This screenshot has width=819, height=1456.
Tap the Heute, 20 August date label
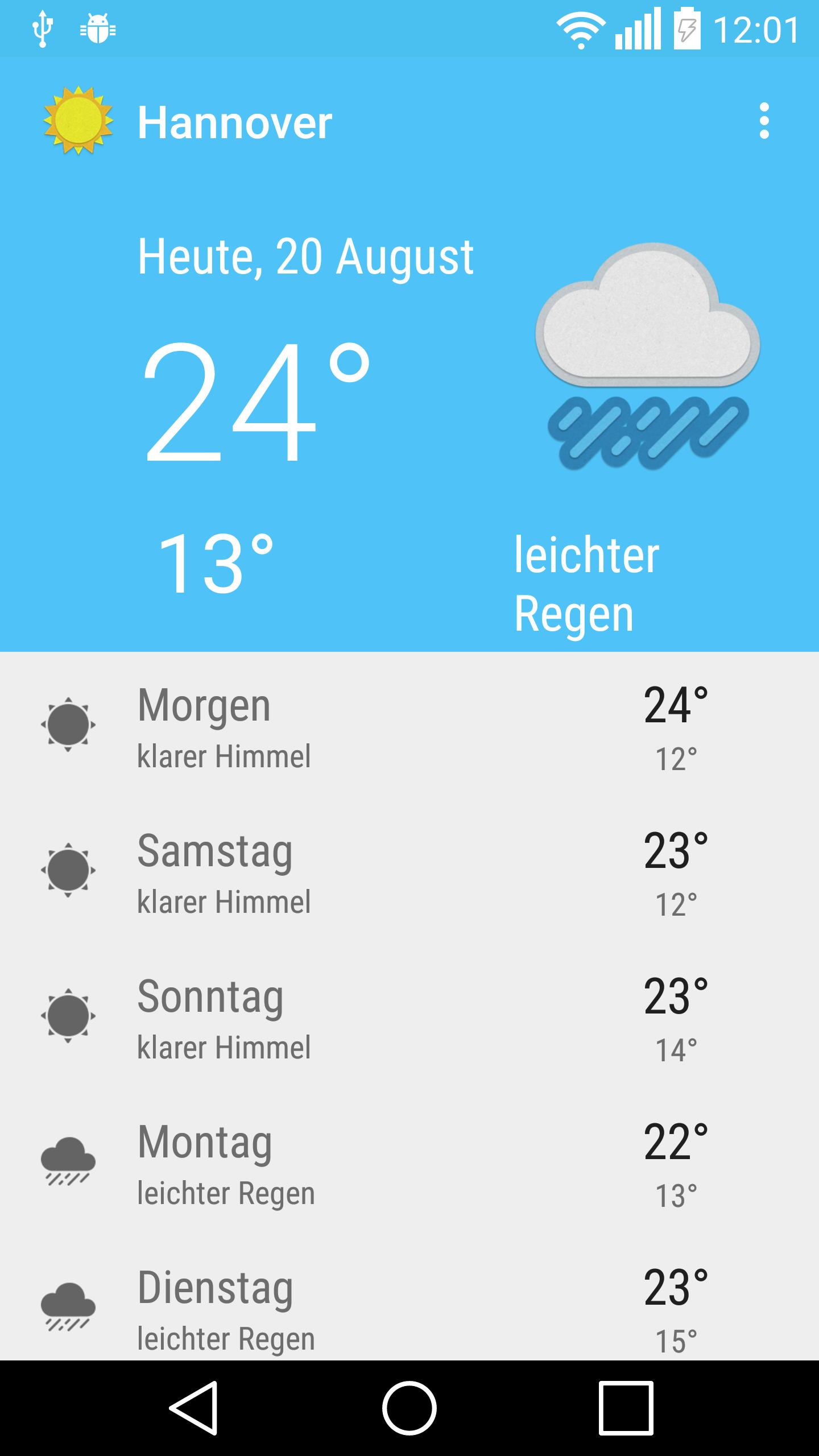[307, 256]
